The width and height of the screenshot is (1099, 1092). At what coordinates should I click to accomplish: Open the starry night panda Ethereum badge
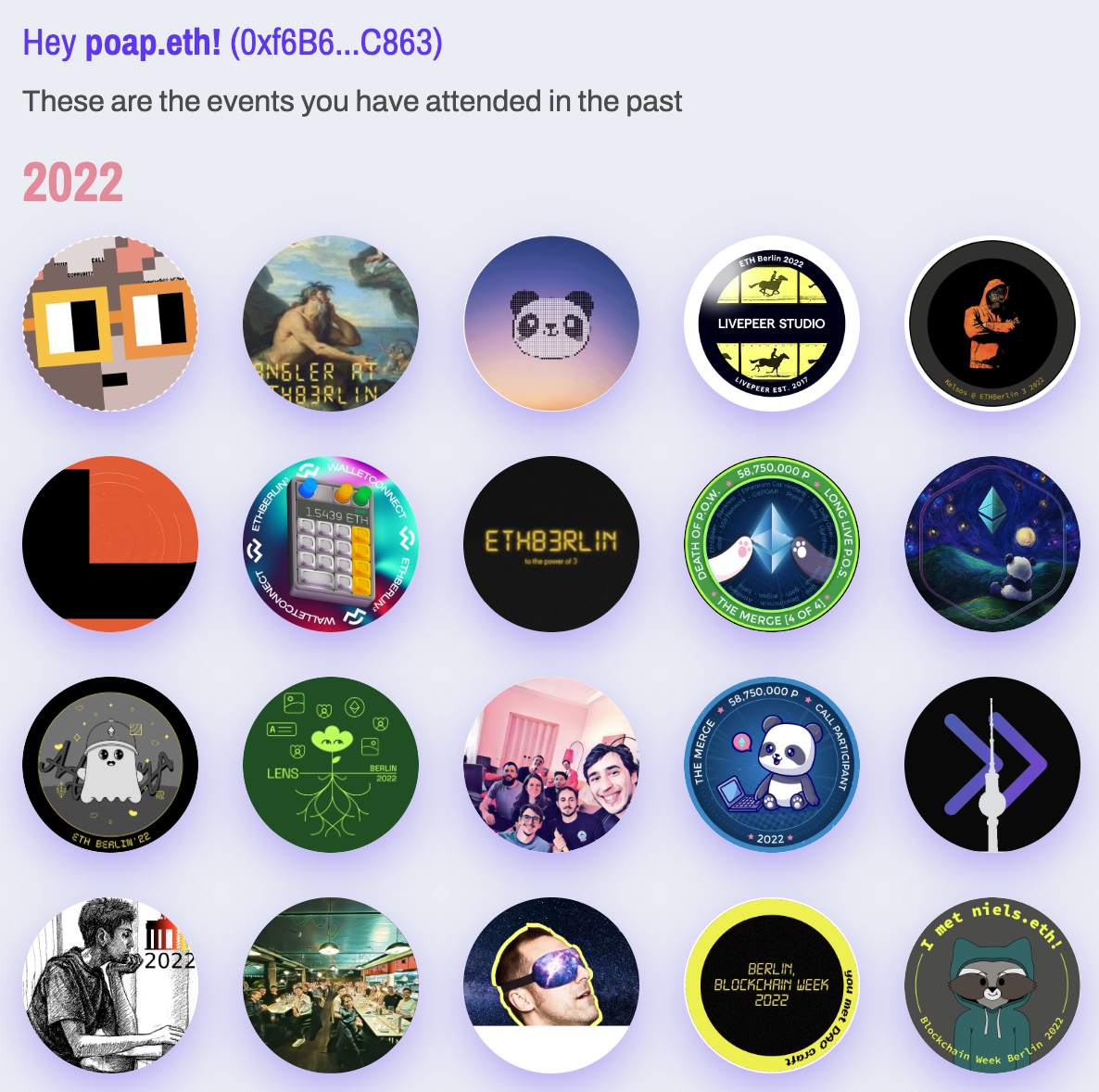click(x=992, y=543)
